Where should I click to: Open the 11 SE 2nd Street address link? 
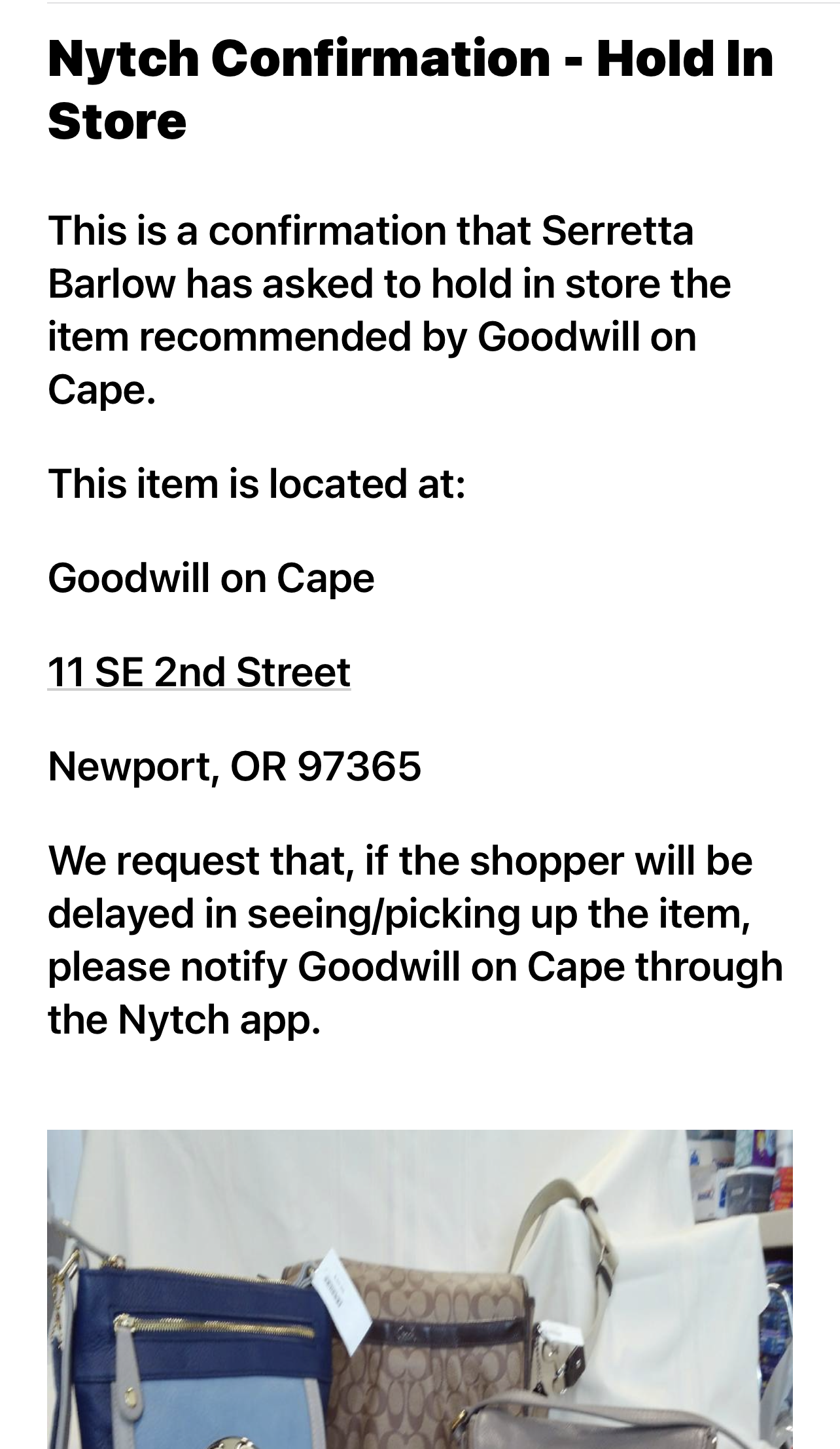click(x=199, y=672)
